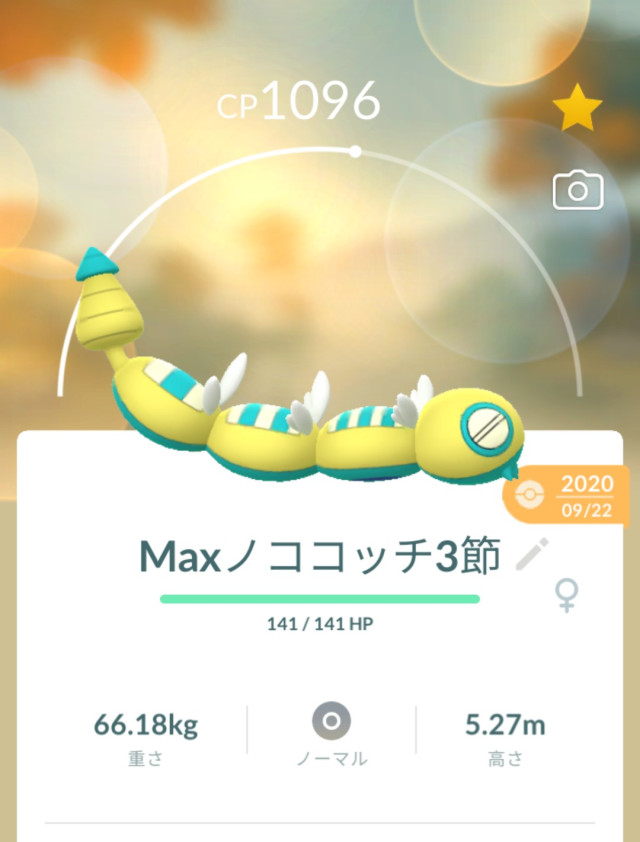Toggle the favorite star
The width and height of the screenshot is (640, 842).
[x=578, y=109]
